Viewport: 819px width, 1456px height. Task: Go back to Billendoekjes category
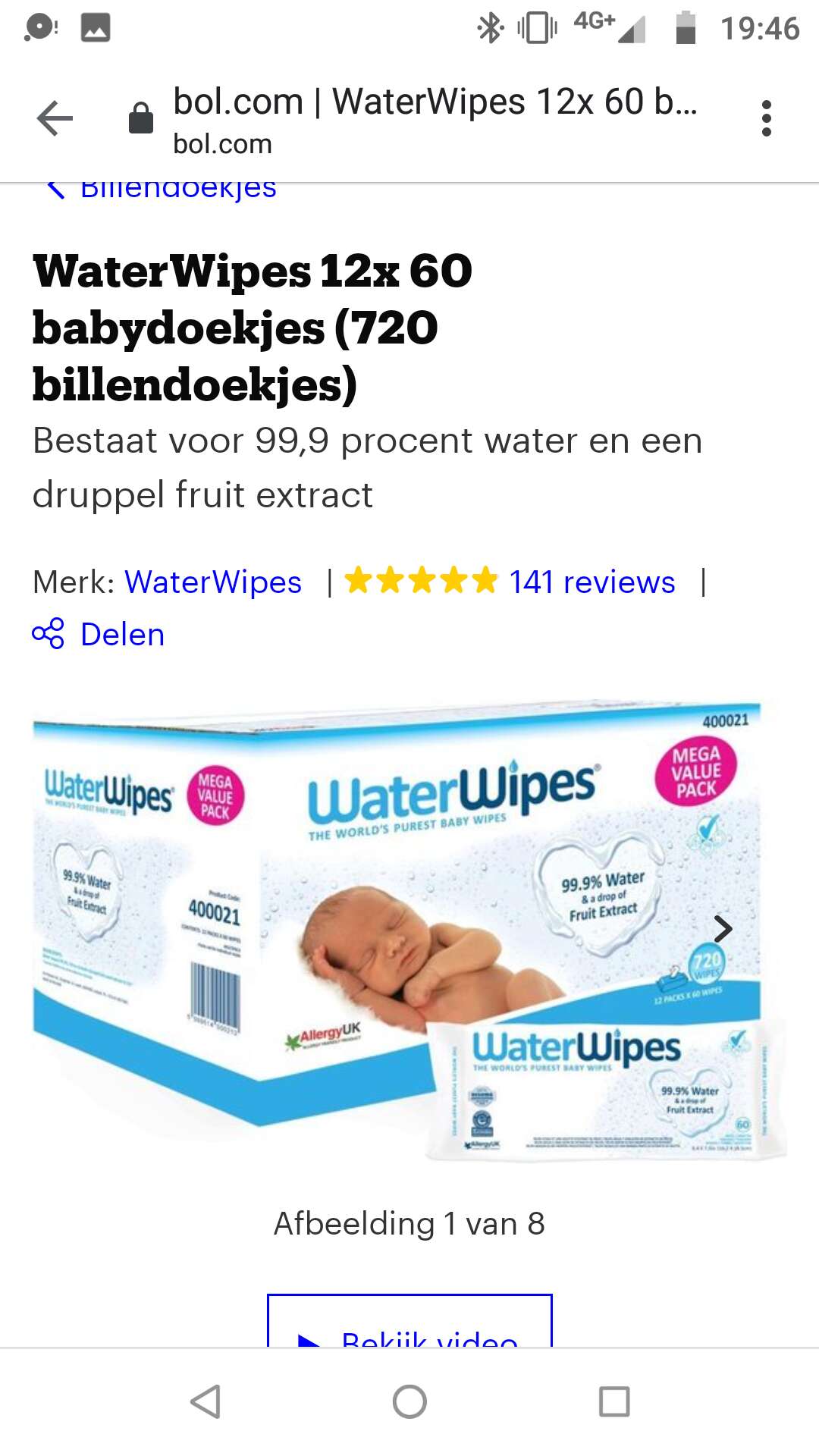tap(161, 188)
